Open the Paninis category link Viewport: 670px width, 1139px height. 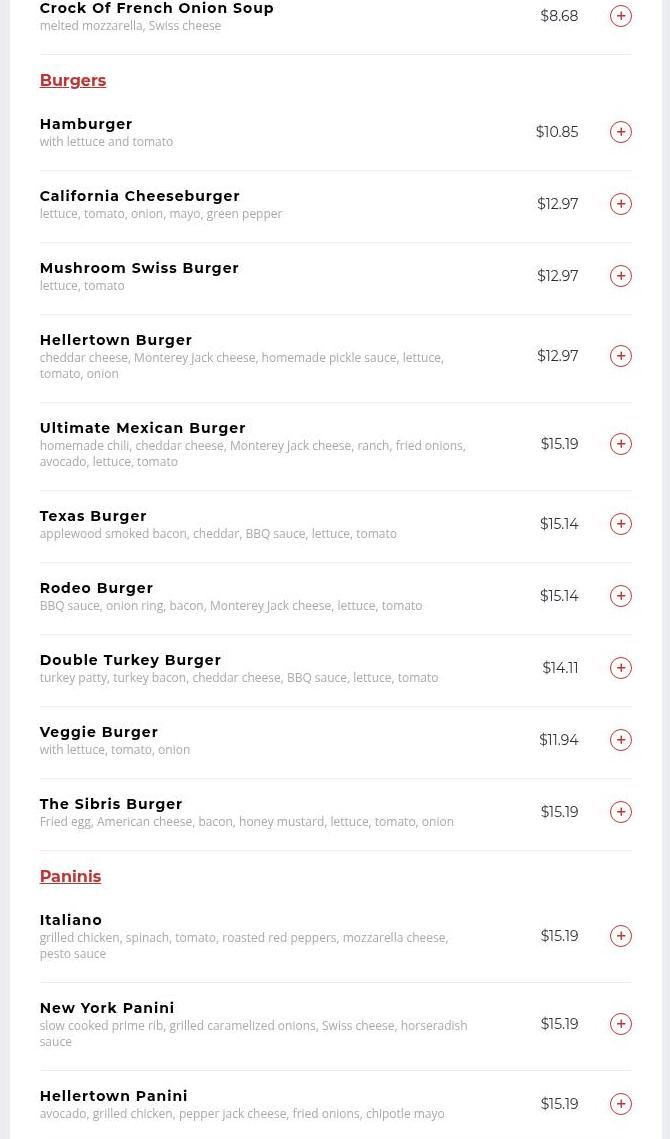70,876
